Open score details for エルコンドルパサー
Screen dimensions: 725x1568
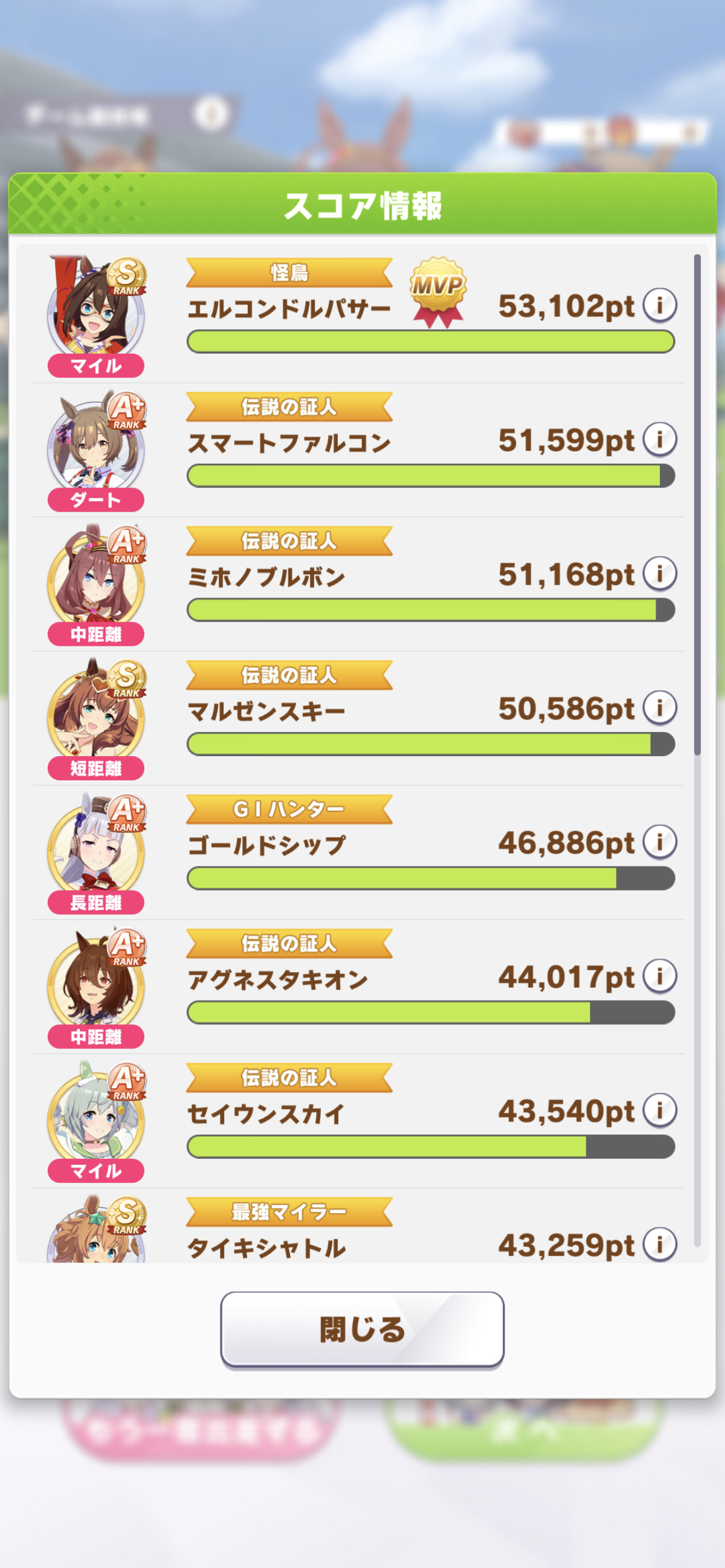(x=659, y=305)
